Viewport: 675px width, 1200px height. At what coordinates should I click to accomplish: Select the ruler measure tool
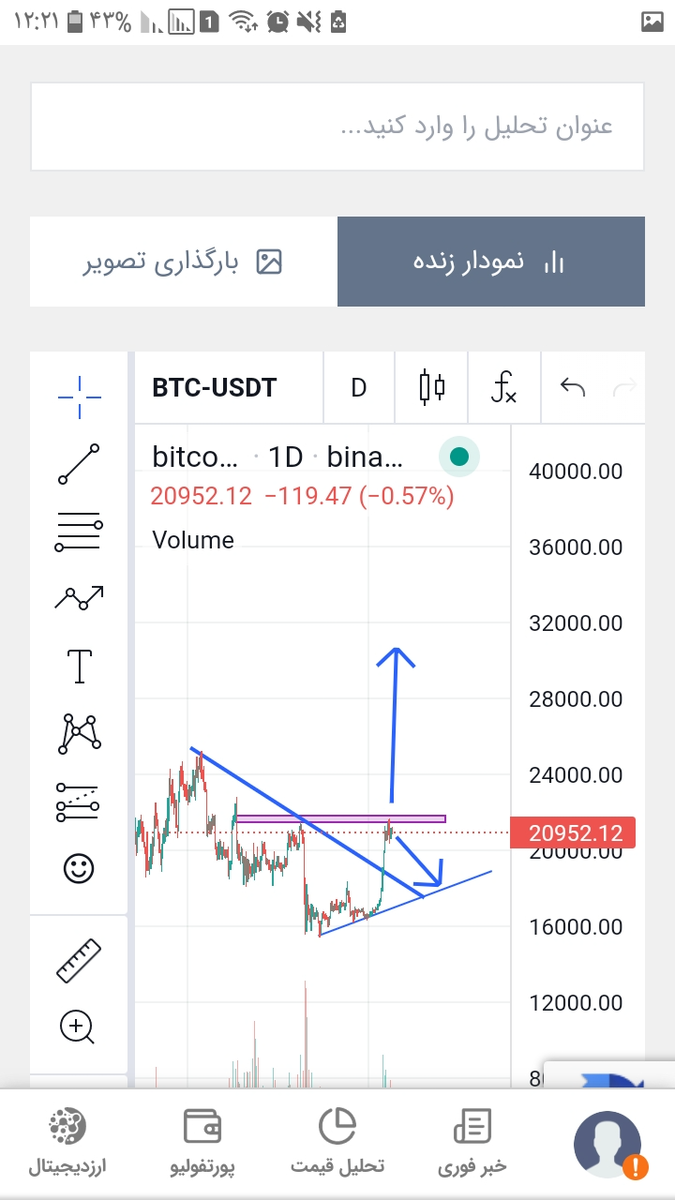tap(79, 959)
